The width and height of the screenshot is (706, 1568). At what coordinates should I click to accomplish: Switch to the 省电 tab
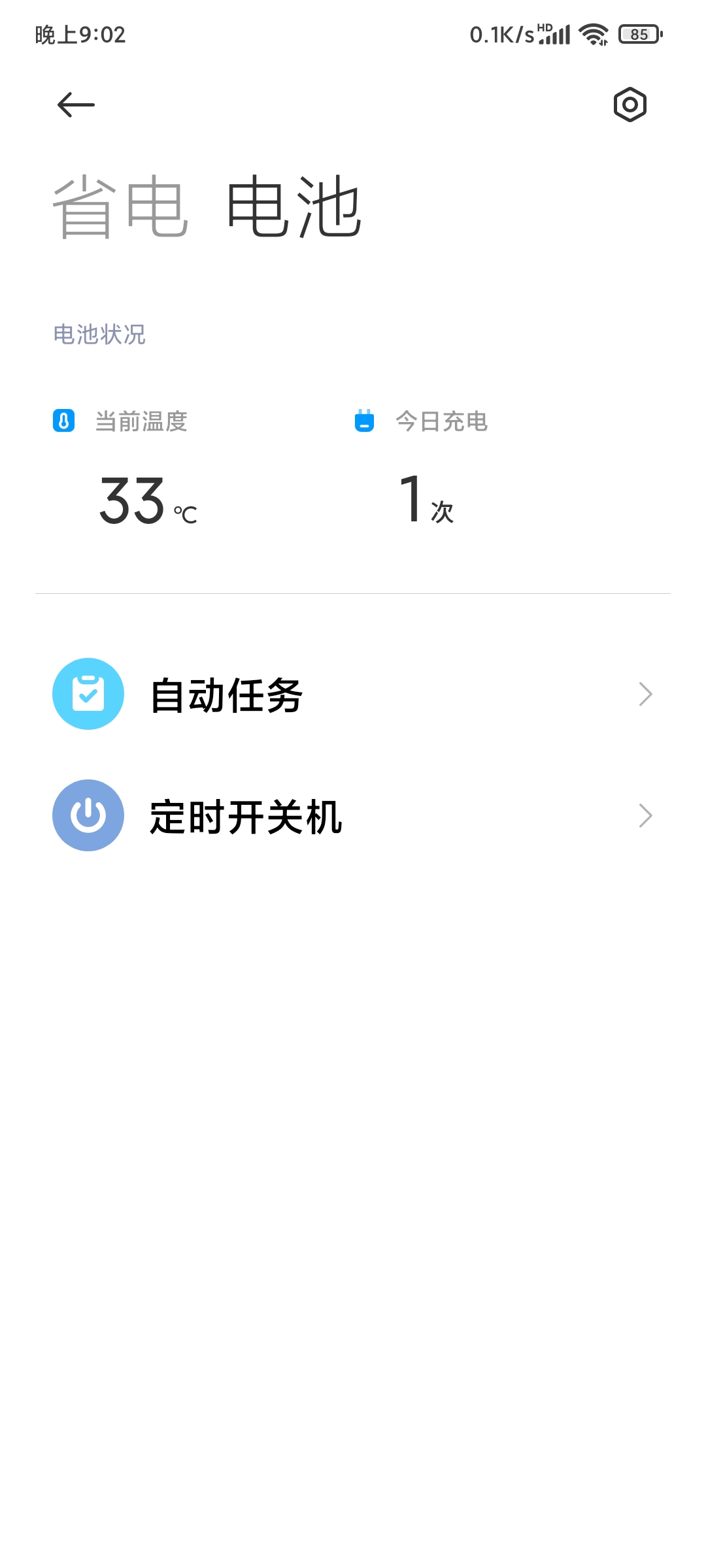pos(121,207)
